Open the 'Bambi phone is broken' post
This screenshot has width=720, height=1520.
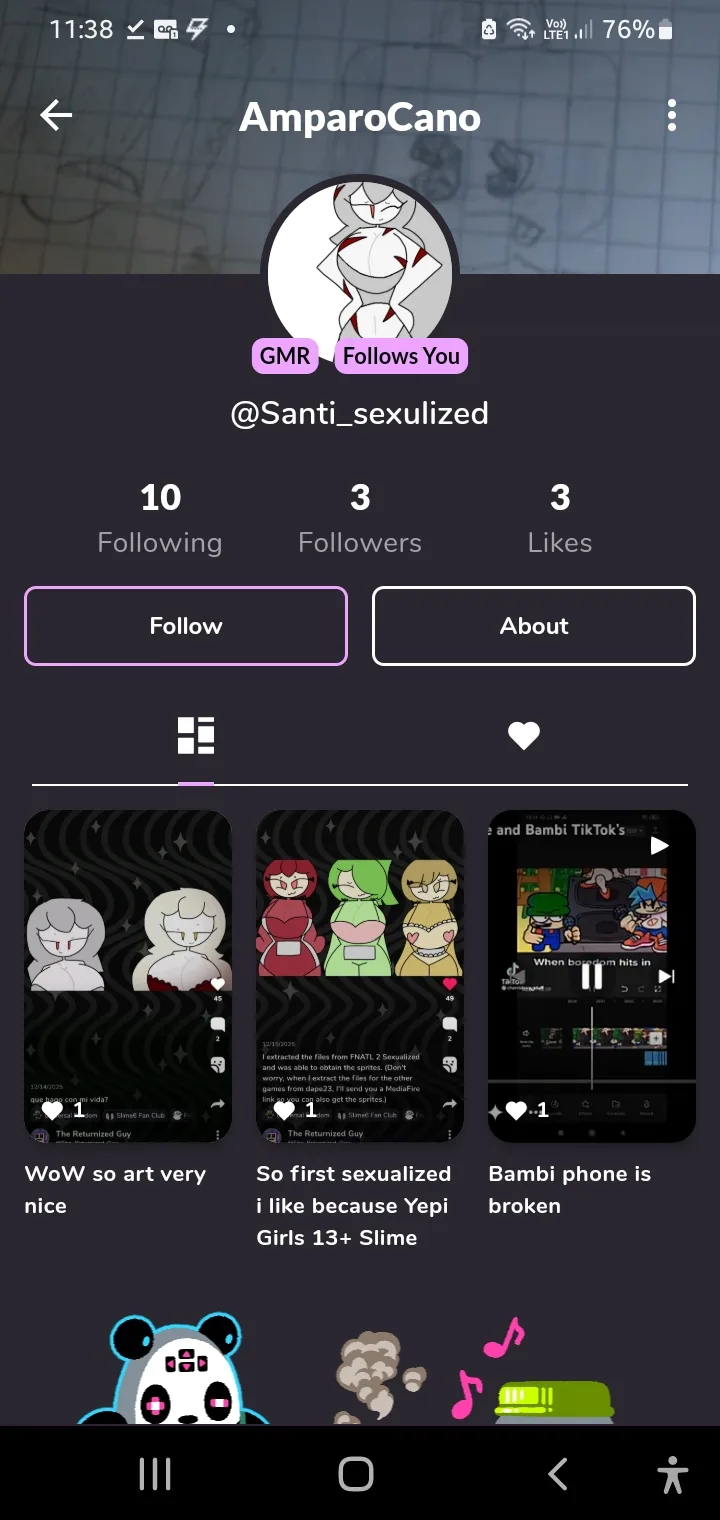591,976
